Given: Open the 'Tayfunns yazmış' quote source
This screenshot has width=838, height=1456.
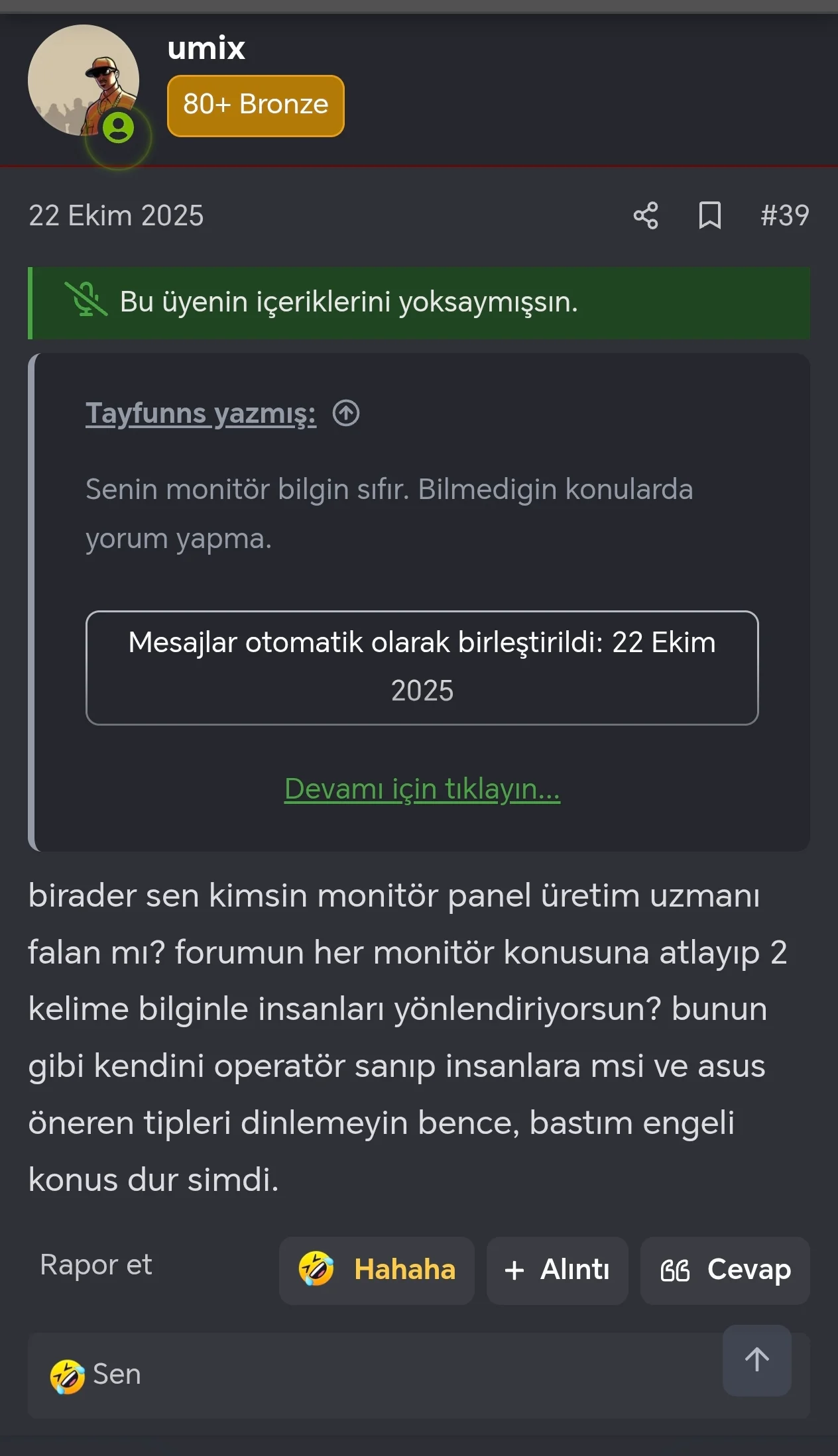Looking at the screenshot, I should [200, 414].
